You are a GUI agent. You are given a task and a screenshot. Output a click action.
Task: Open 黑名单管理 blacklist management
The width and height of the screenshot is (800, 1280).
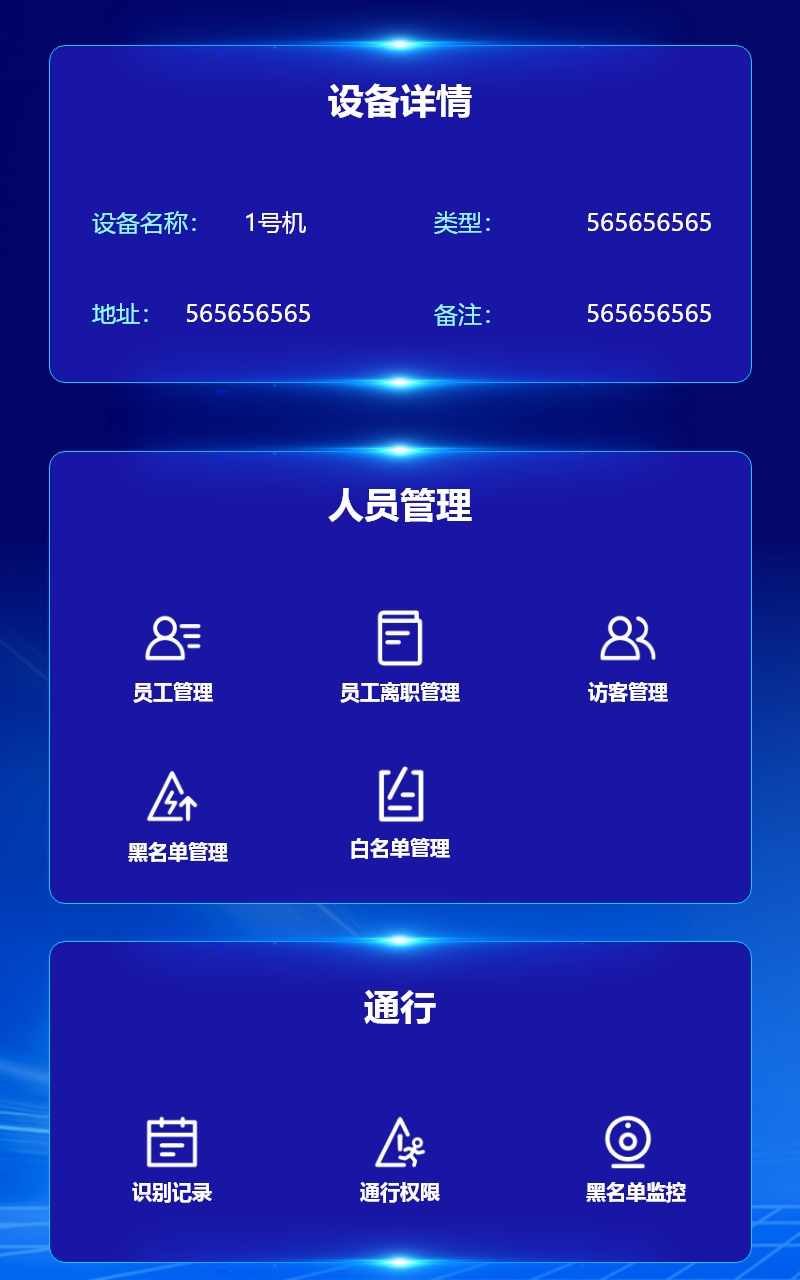coord(178,817)
